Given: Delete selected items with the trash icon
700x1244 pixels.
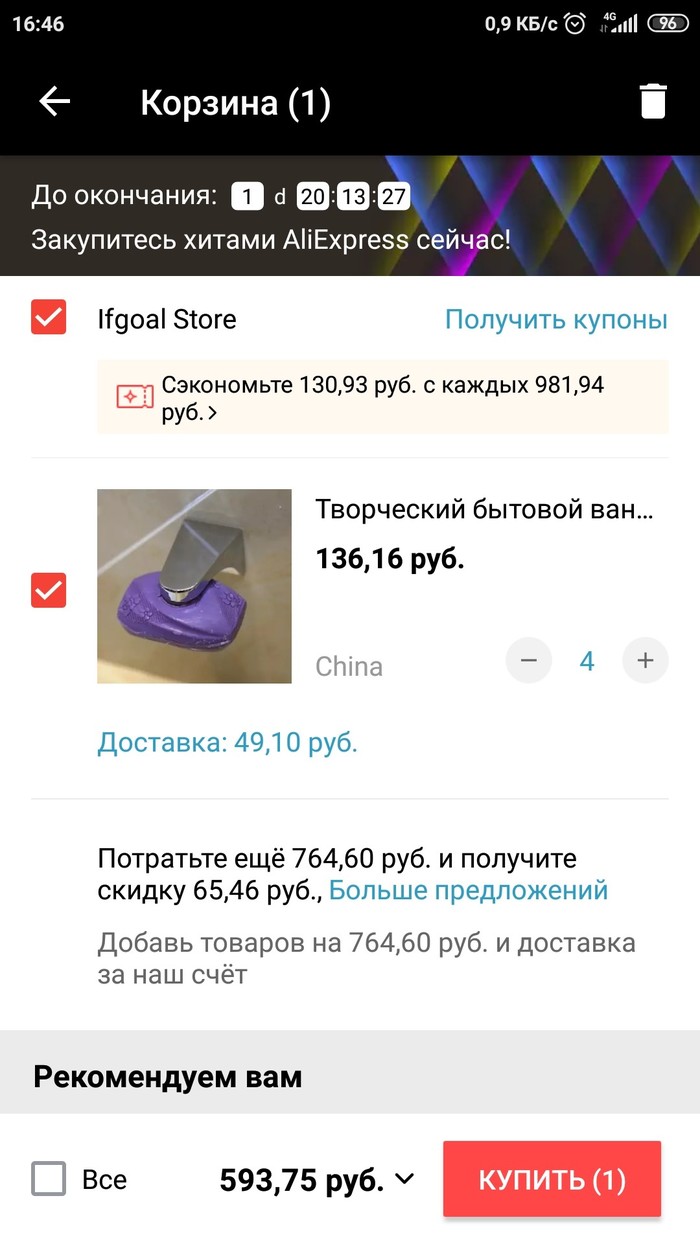Looking at the screenshot, I should coord(653,101).
